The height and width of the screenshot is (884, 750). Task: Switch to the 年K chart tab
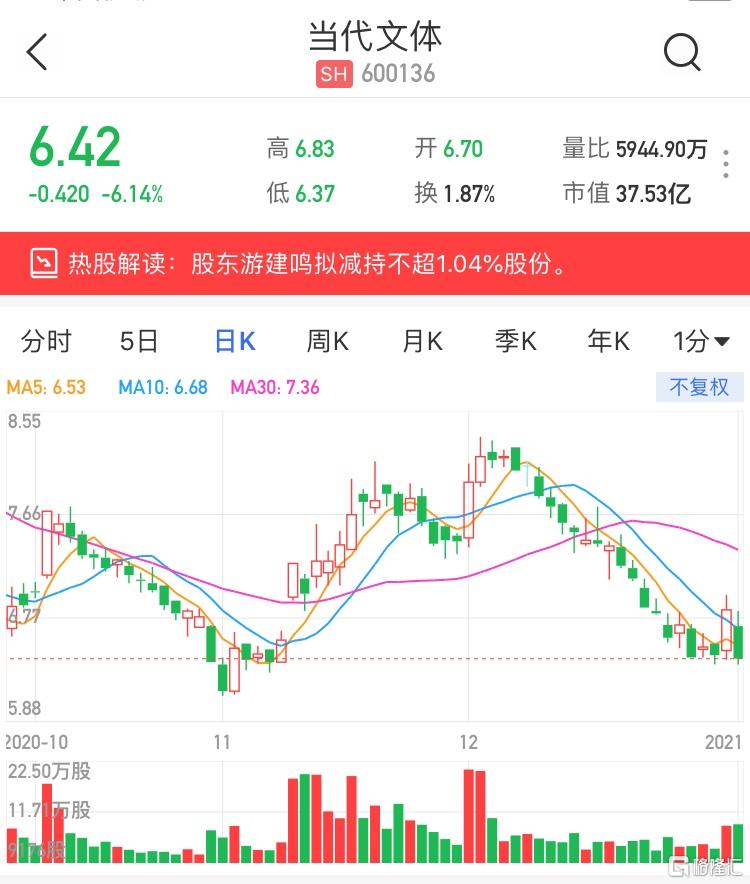pos(608,342)
